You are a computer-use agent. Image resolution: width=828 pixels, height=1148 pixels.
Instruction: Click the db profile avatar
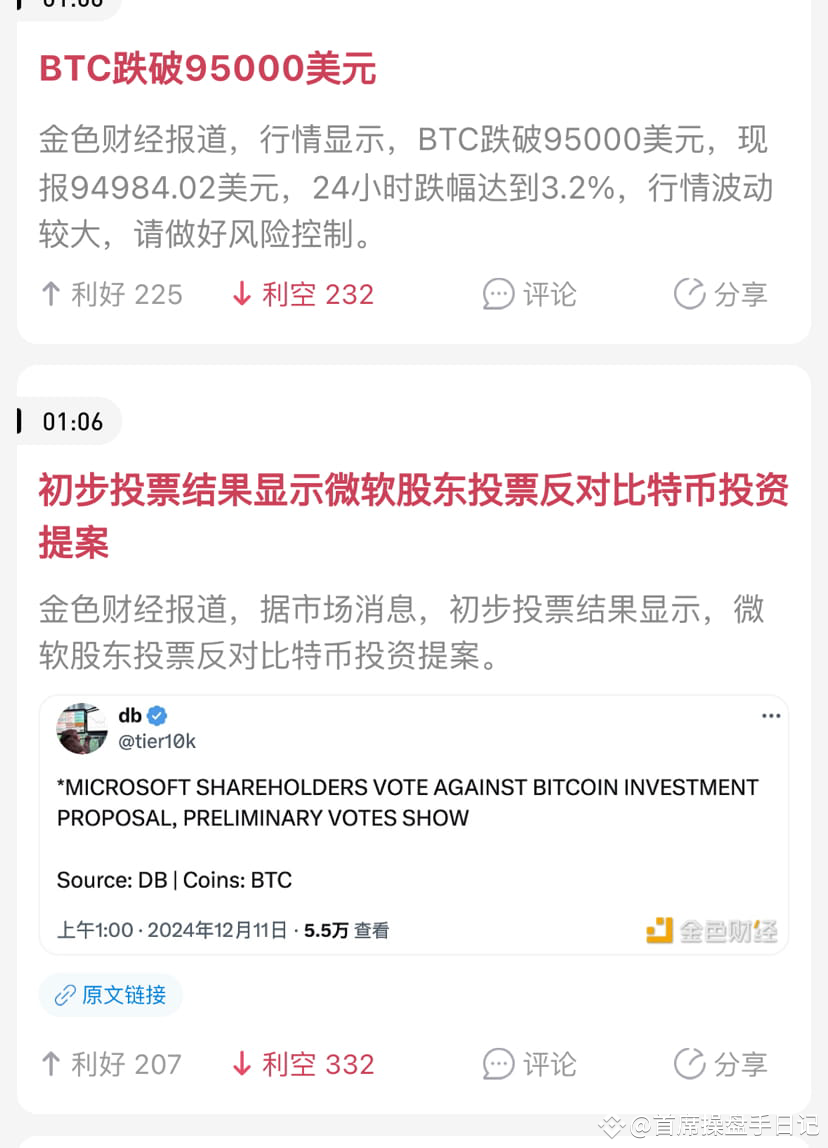coord(81,729)
